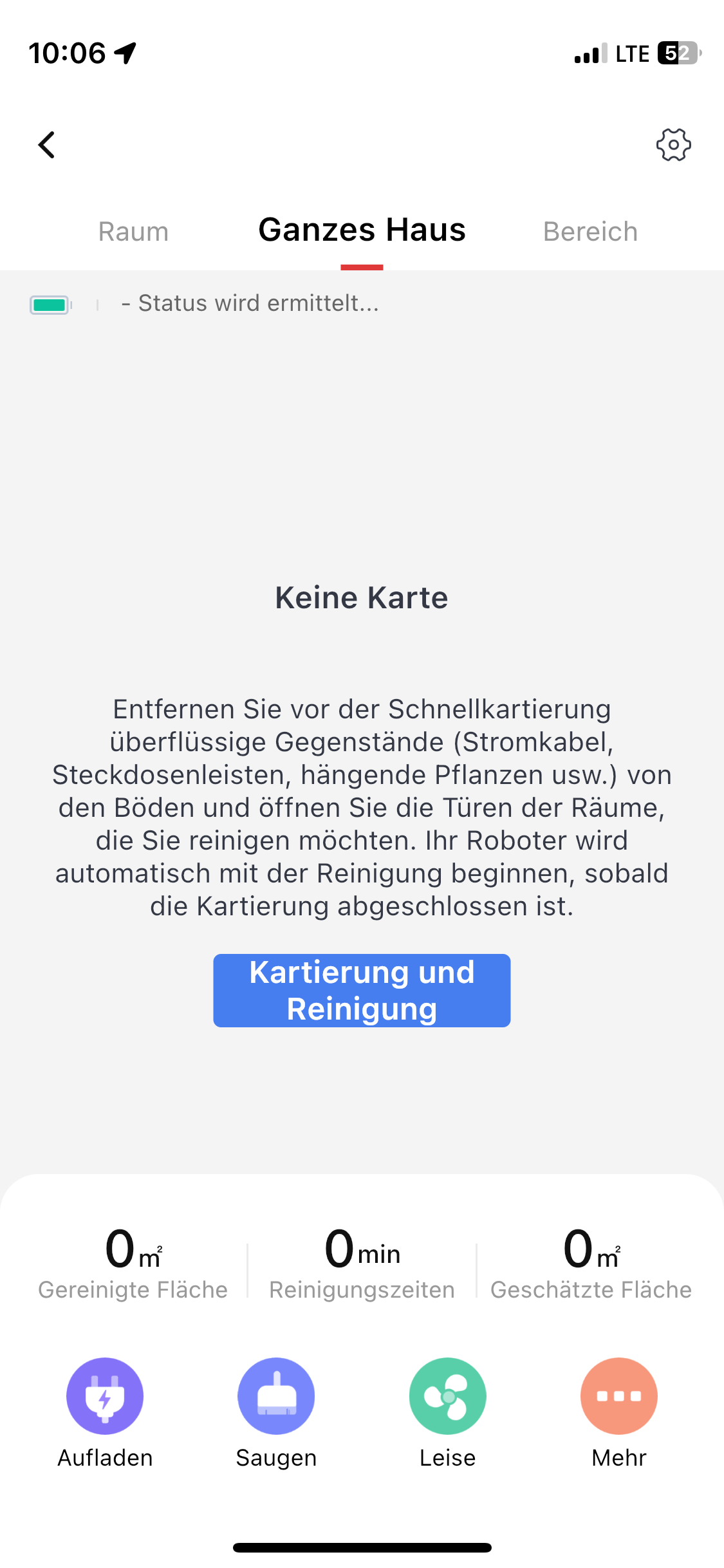Go back using the arrow
The image size is (724, 1568).
click(x=46, y=145)
